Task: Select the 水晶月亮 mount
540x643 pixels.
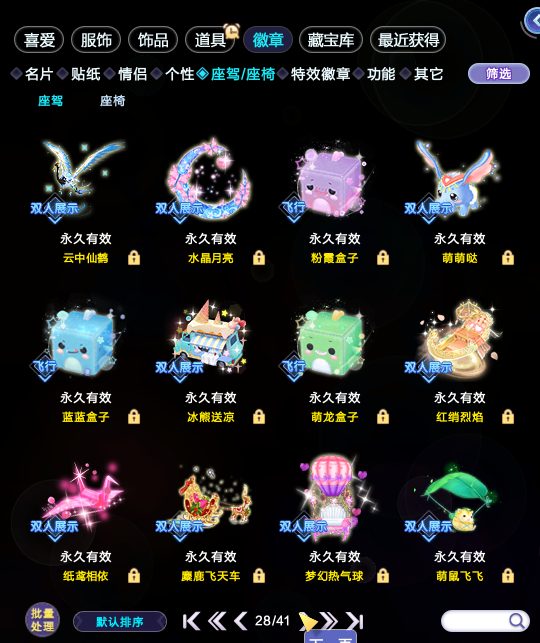Action: point(210,180)
